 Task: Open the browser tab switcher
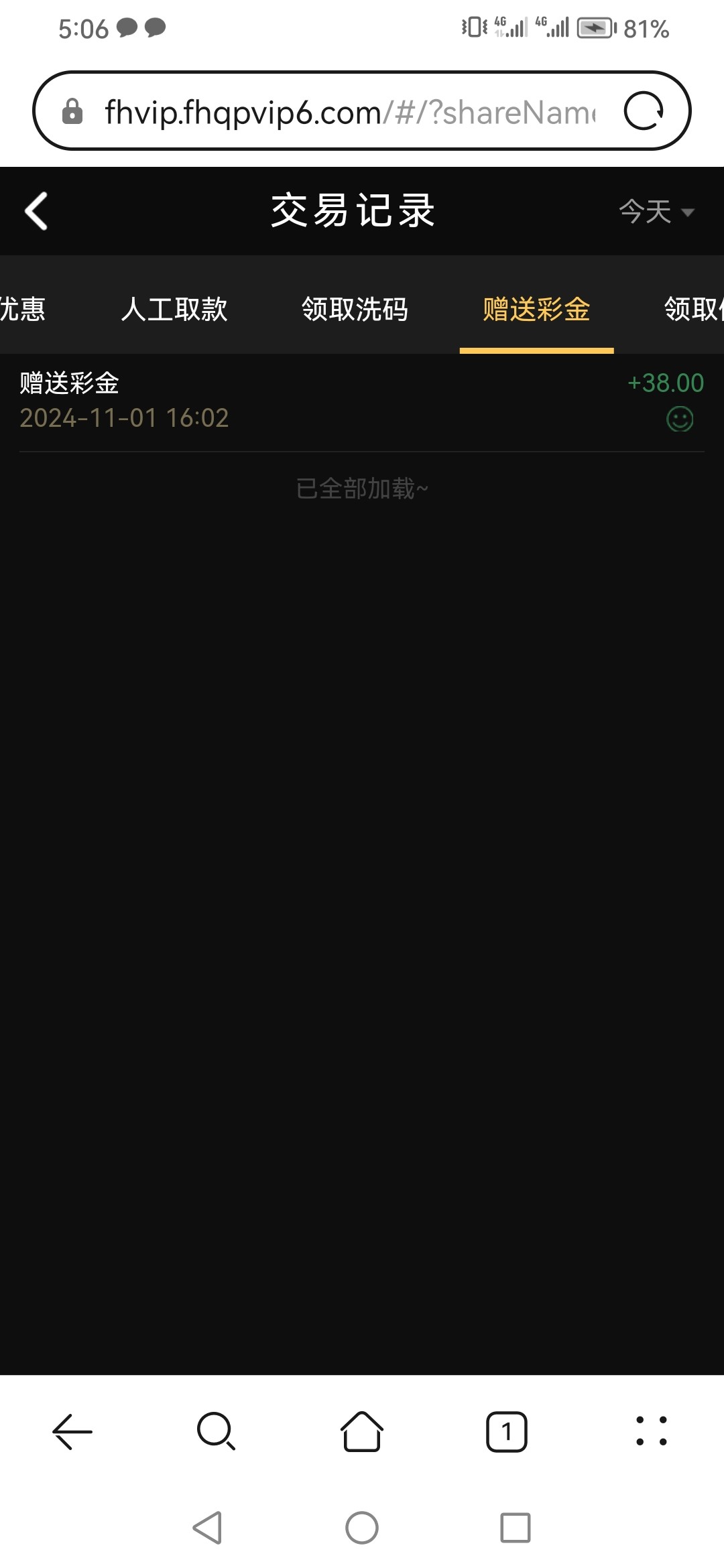point(507,1432)
